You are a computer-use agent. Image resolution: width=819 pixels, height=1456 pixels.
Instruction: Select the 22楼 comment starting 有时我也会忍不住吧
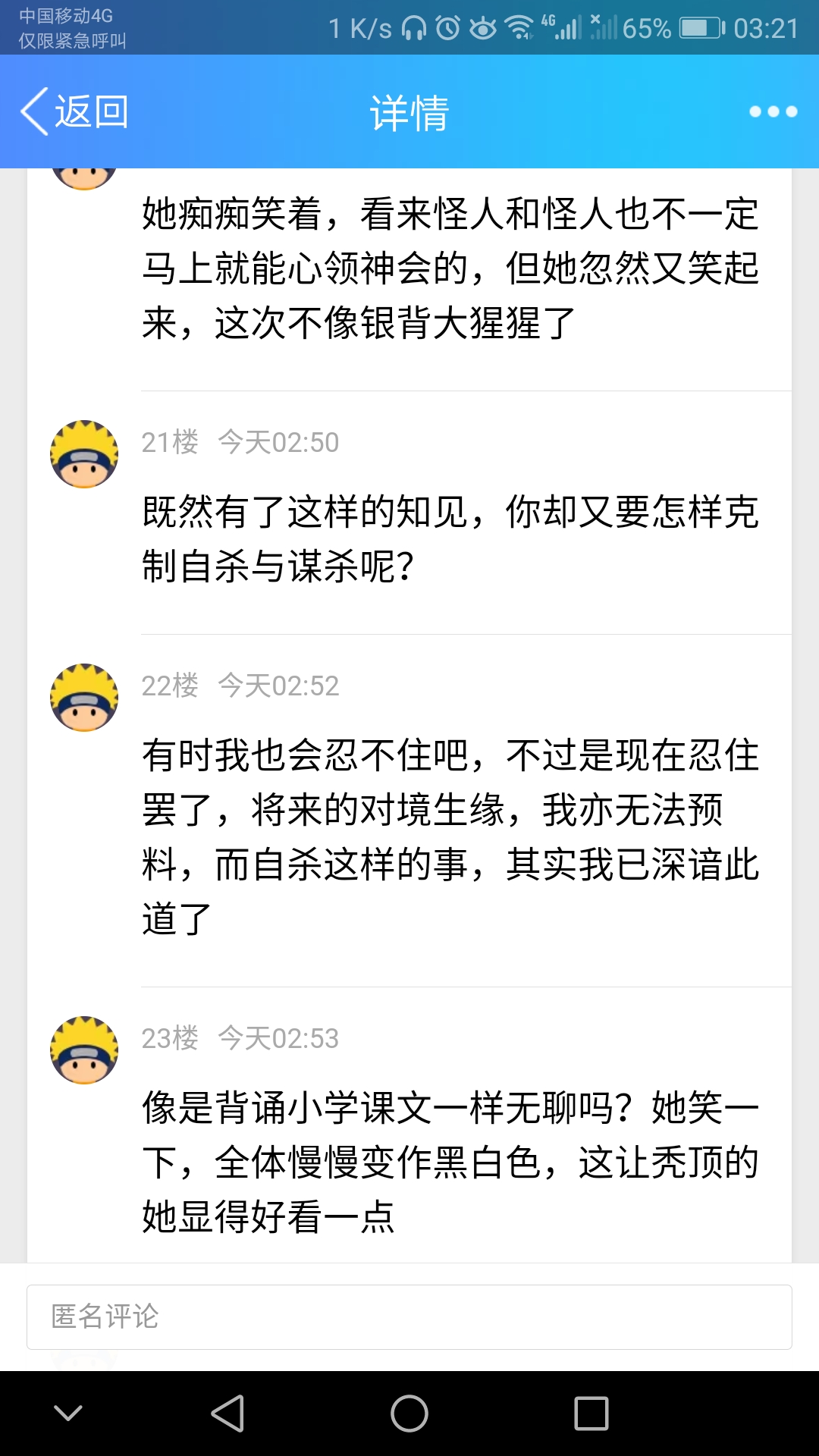tap(450, 836)
